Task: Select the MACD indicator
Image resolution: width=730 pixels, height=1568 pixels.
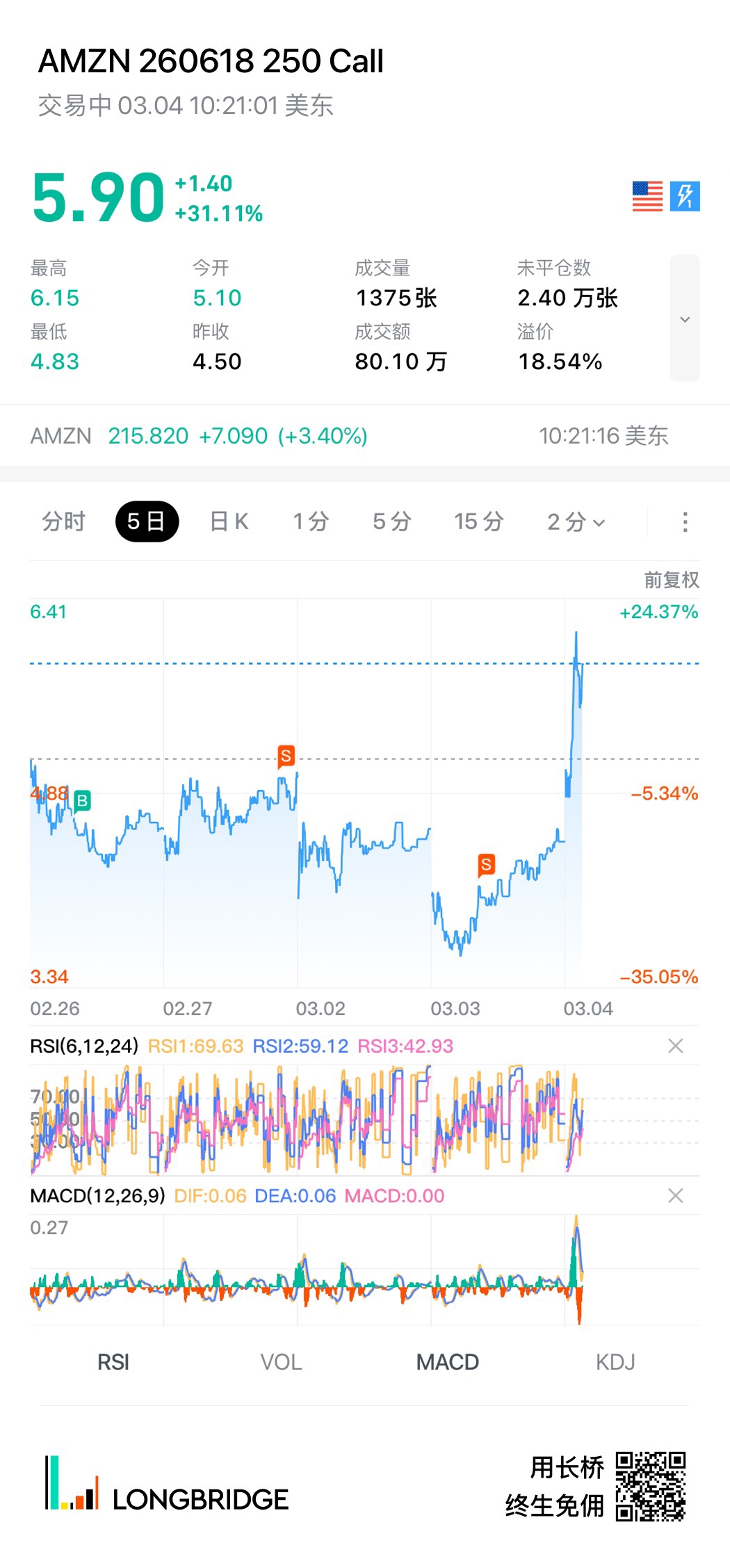Action: tap(447, 1361)
